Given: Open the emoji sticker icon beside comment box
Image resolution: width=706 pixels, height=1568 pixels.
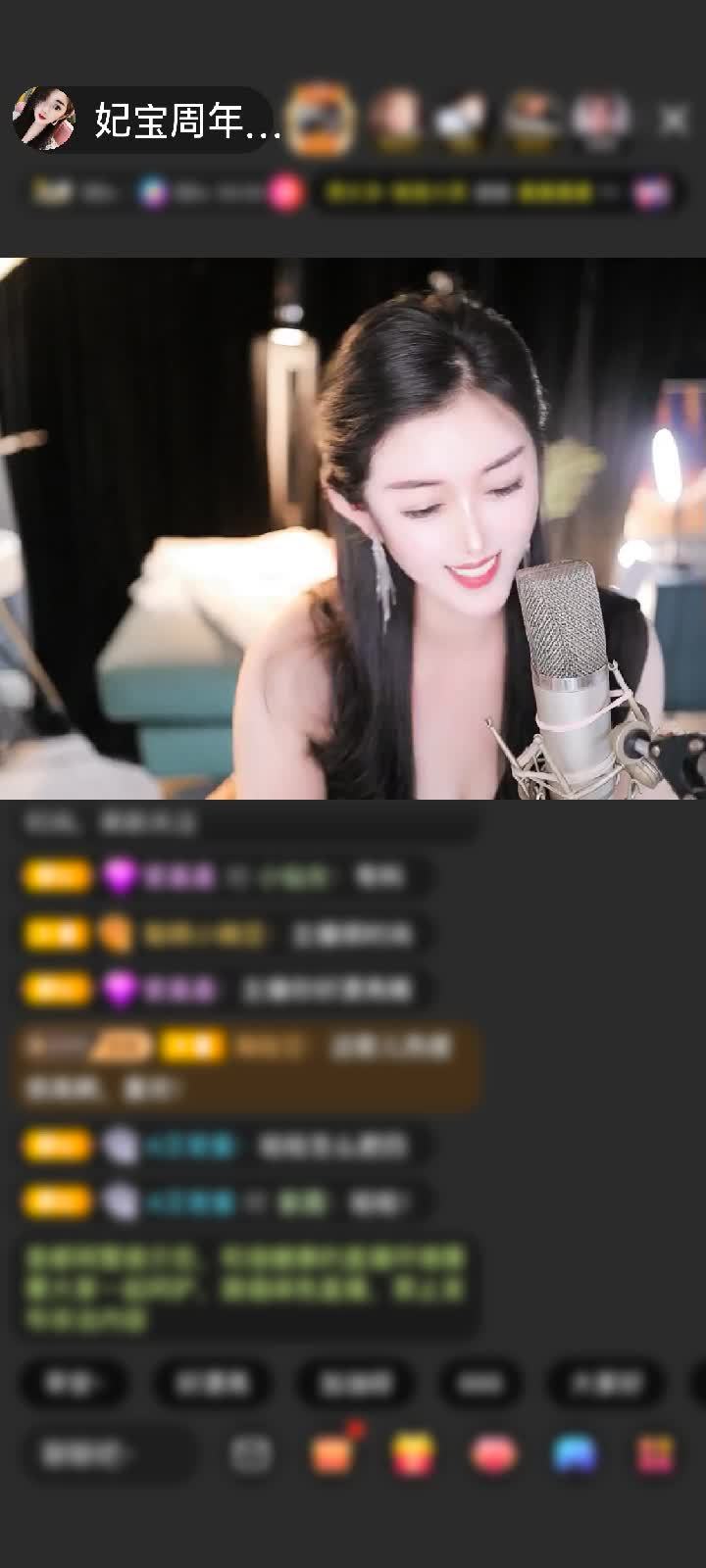Looking at the screenshot, I should tap(251, 1455).
